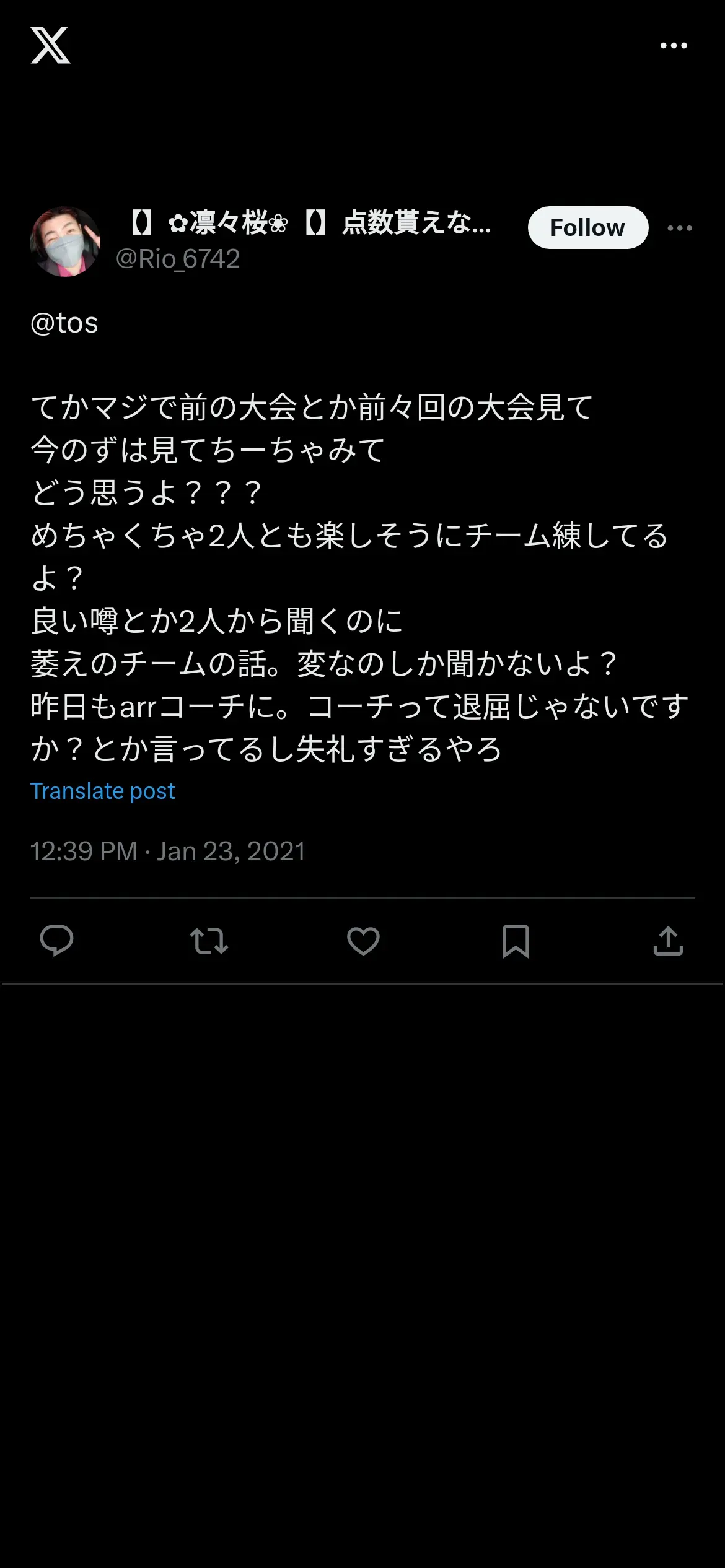This screenshot has width=725, height=1568.
Task: Follow the @Rio_6742 account
Action: click(x=587, y=228)
